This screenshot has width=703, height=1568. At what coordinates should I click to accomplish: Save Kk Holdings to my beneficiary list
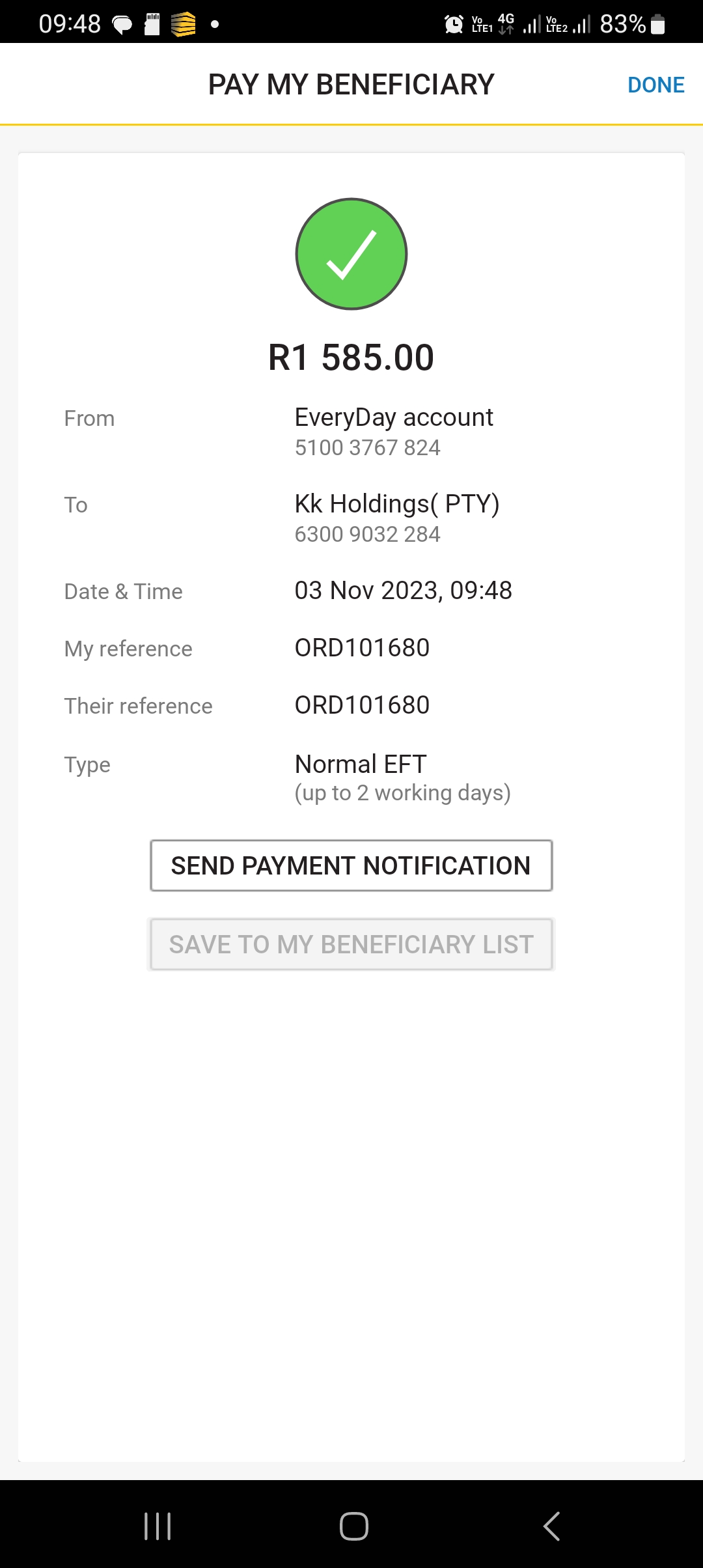[351, 944]
